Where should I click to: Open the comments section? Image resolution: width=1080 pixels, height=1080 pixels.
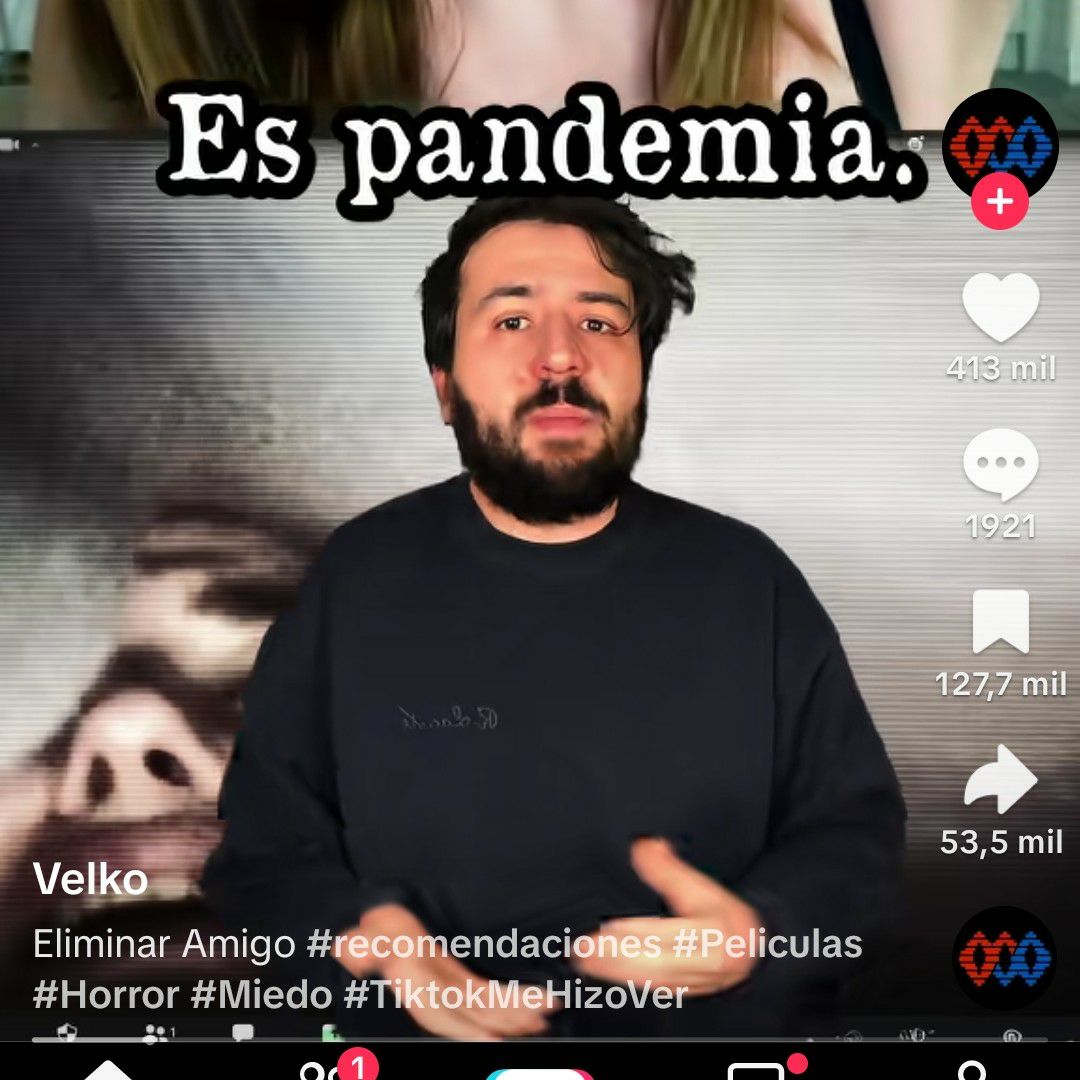(x=1000, y=465)
